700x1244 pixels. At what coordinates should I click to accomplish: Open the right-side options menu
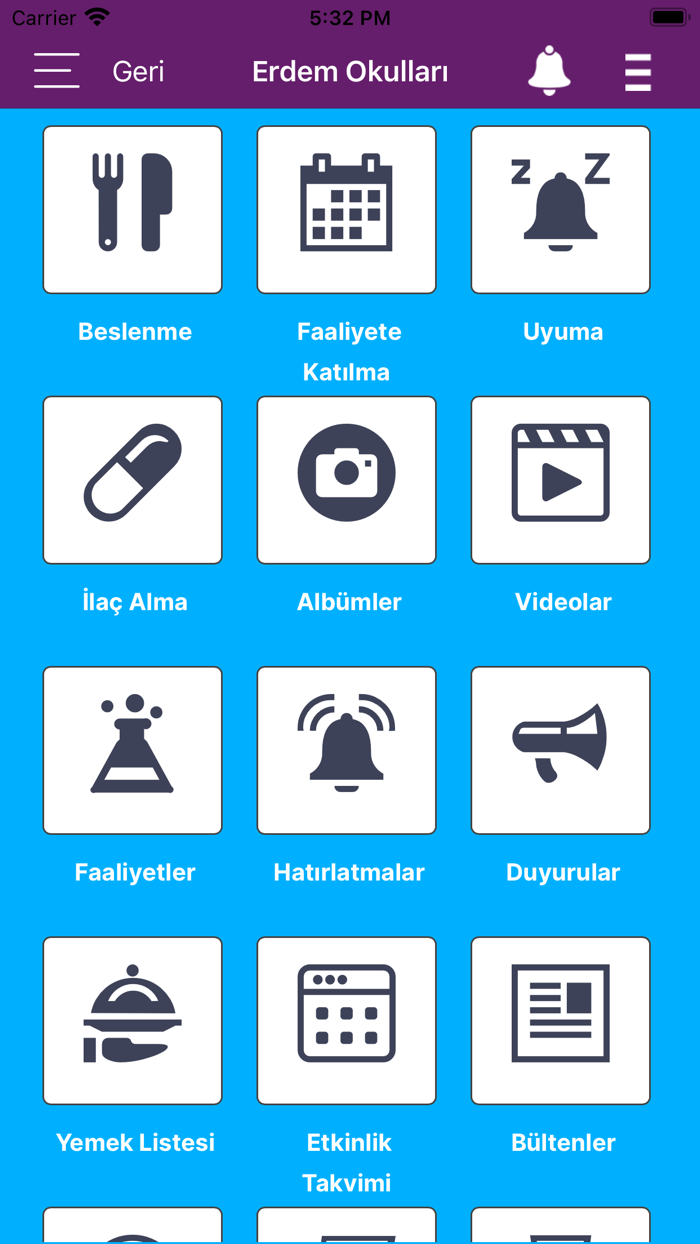pos(638,72)
